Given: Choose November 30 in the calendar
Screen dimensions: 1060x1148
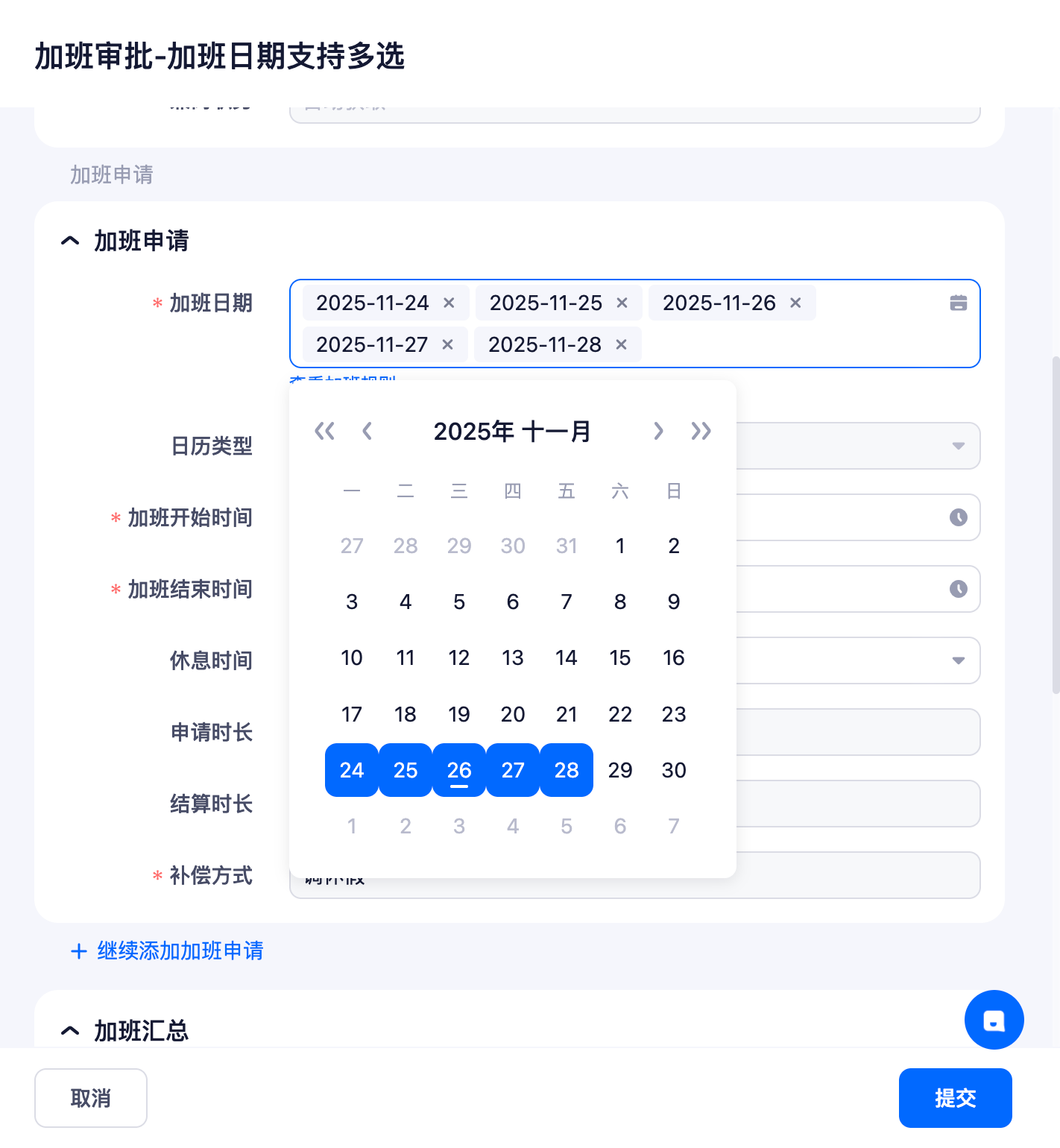Looking at the screenshot, I should pyautogui.click(x=674, y=770).
